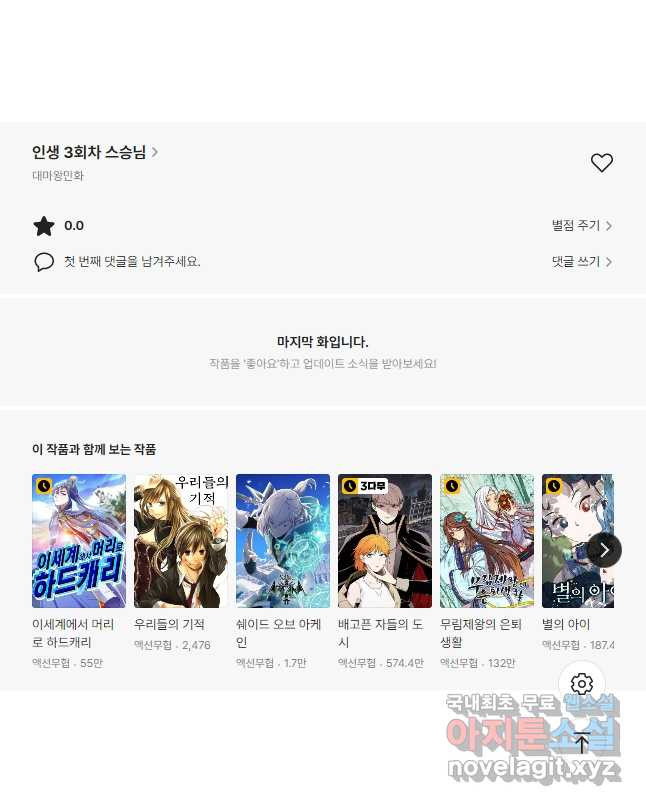646x806 pixels.
Task: Show the next recommended works
Action: [604, 550]
